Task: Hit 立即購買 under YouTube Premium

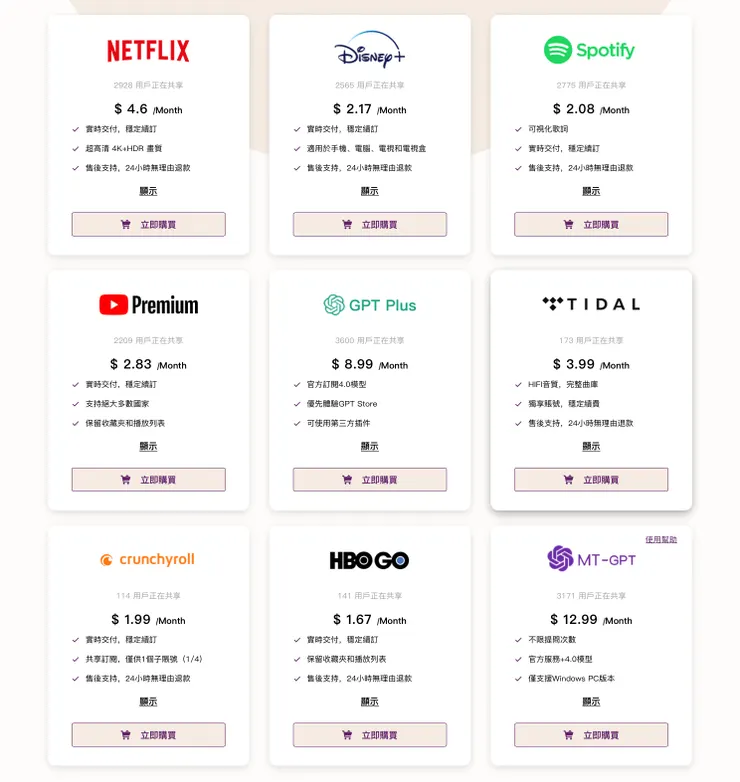Action: [x=148, y=480]
